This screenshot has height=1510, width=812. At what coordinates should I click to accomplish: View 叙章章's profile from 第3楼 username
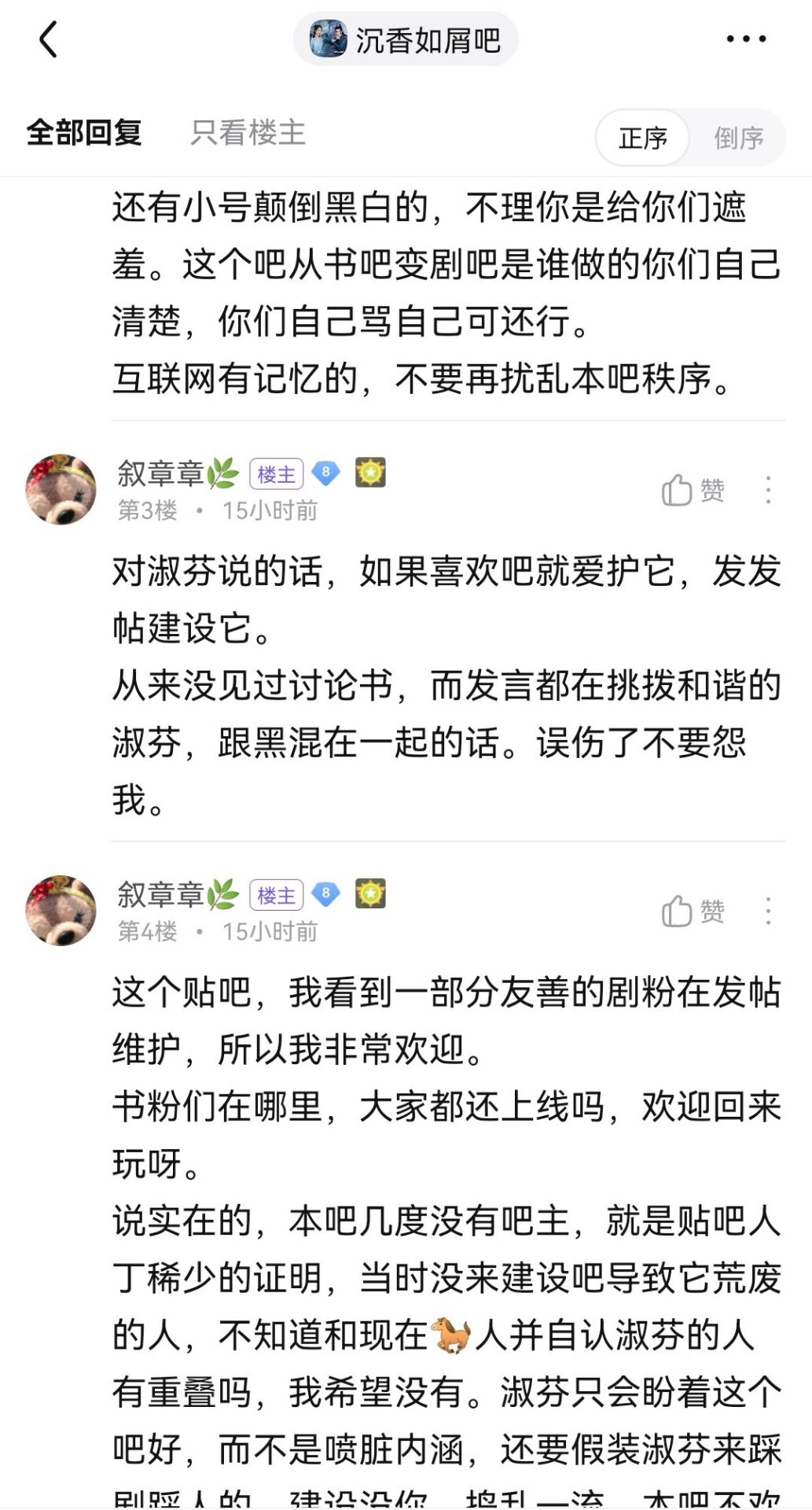[161, 473]
